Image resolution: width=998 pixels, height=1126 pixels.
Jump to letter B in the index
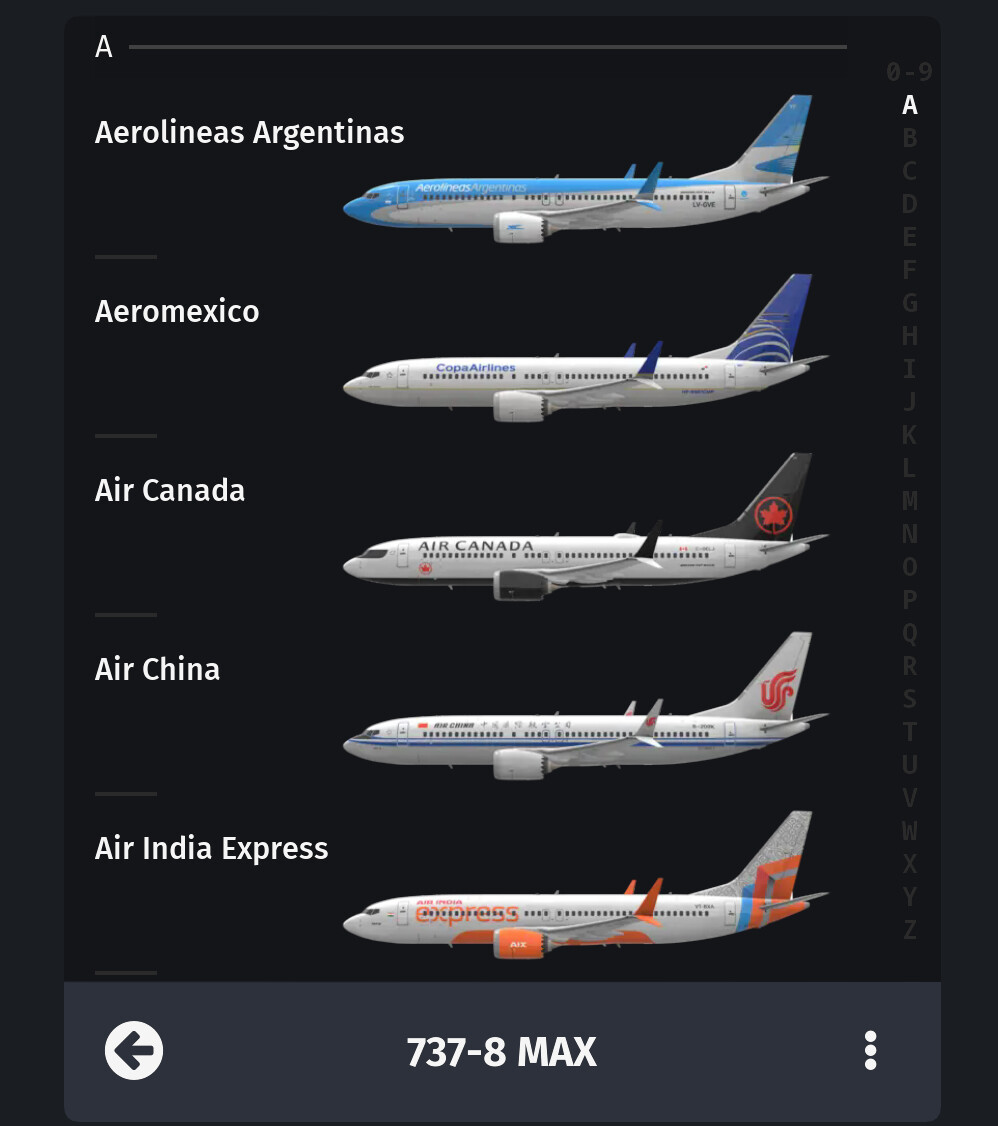(909, 137)
